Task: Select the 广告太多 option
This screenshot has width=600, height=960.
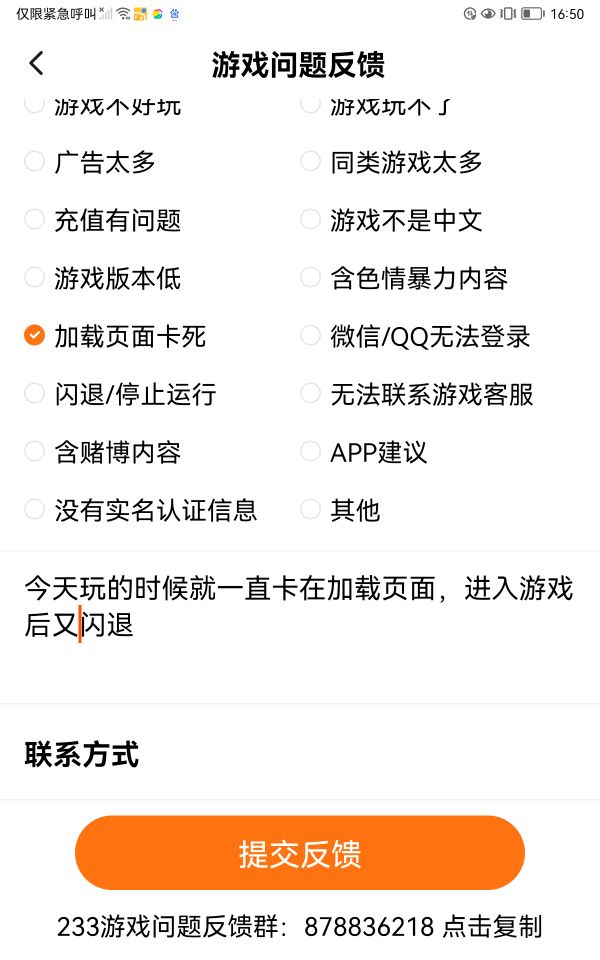Action: click(90, 162)
